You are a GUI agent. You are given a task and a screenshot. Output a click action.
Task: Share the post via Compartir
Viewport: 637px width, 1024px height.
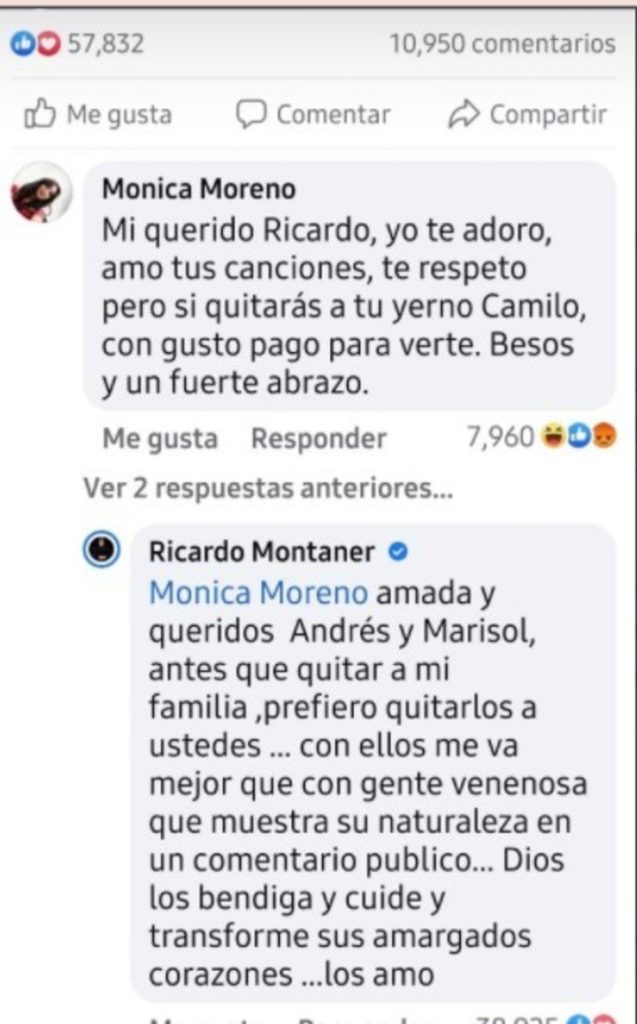tap(528, 115)
